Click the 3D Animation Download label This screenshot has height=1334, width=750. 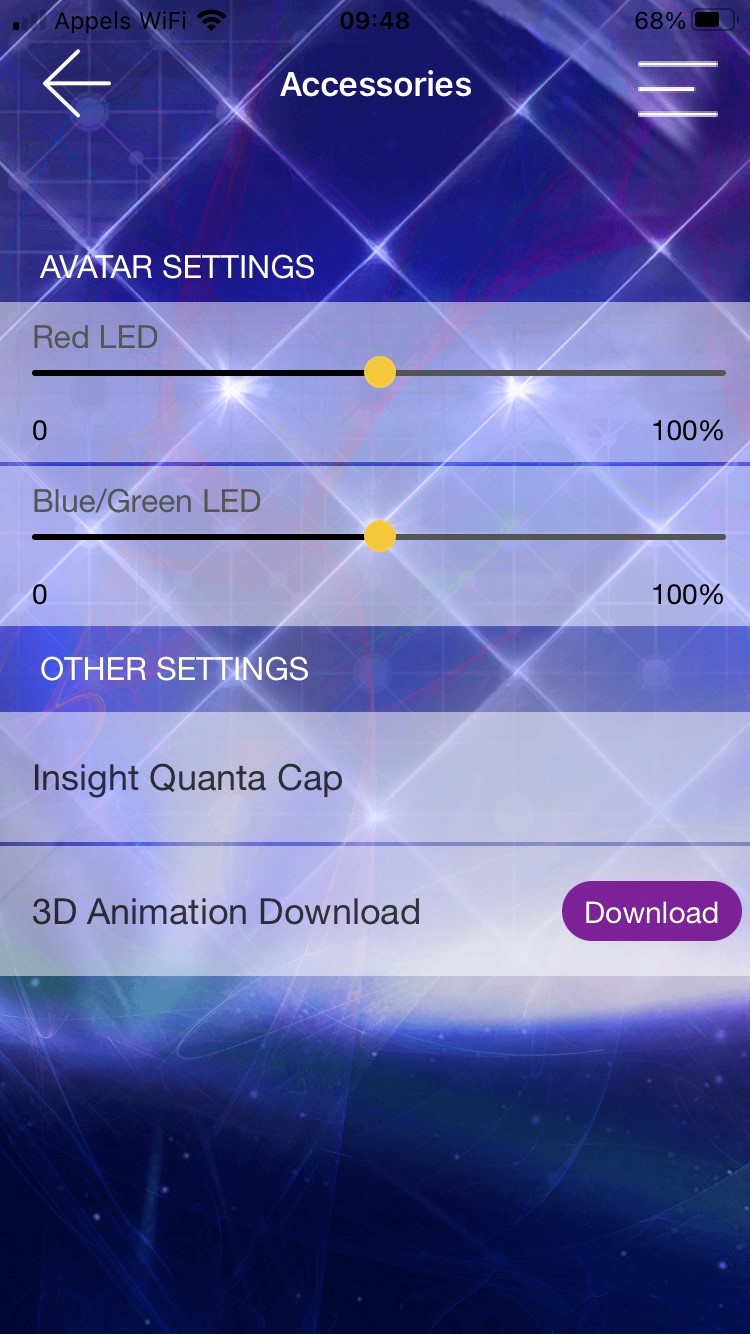tap(226, 911)
